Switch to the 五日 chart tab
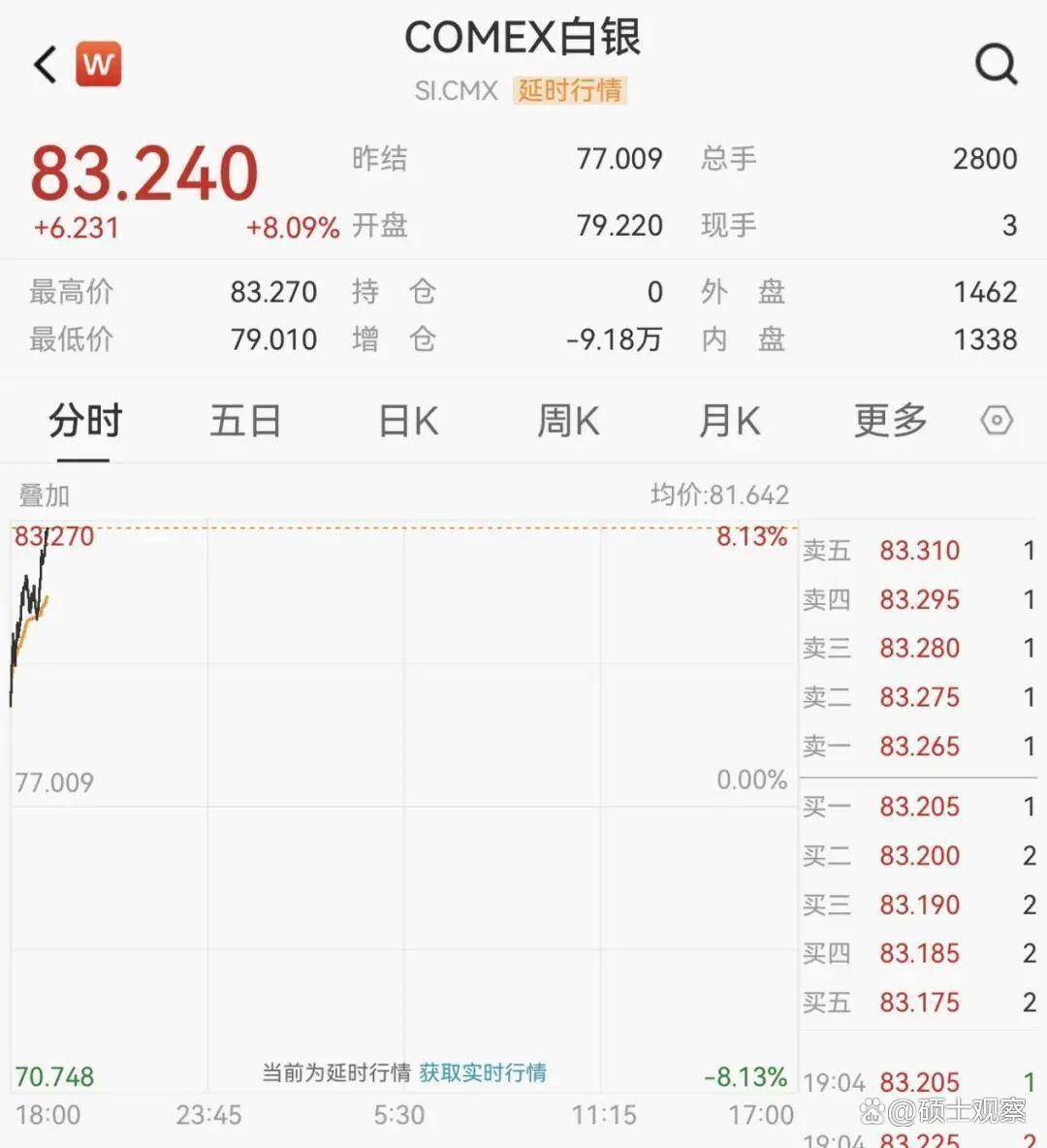The width and height of the screenshot is (1047, 1148). click(x=245, y=422)
